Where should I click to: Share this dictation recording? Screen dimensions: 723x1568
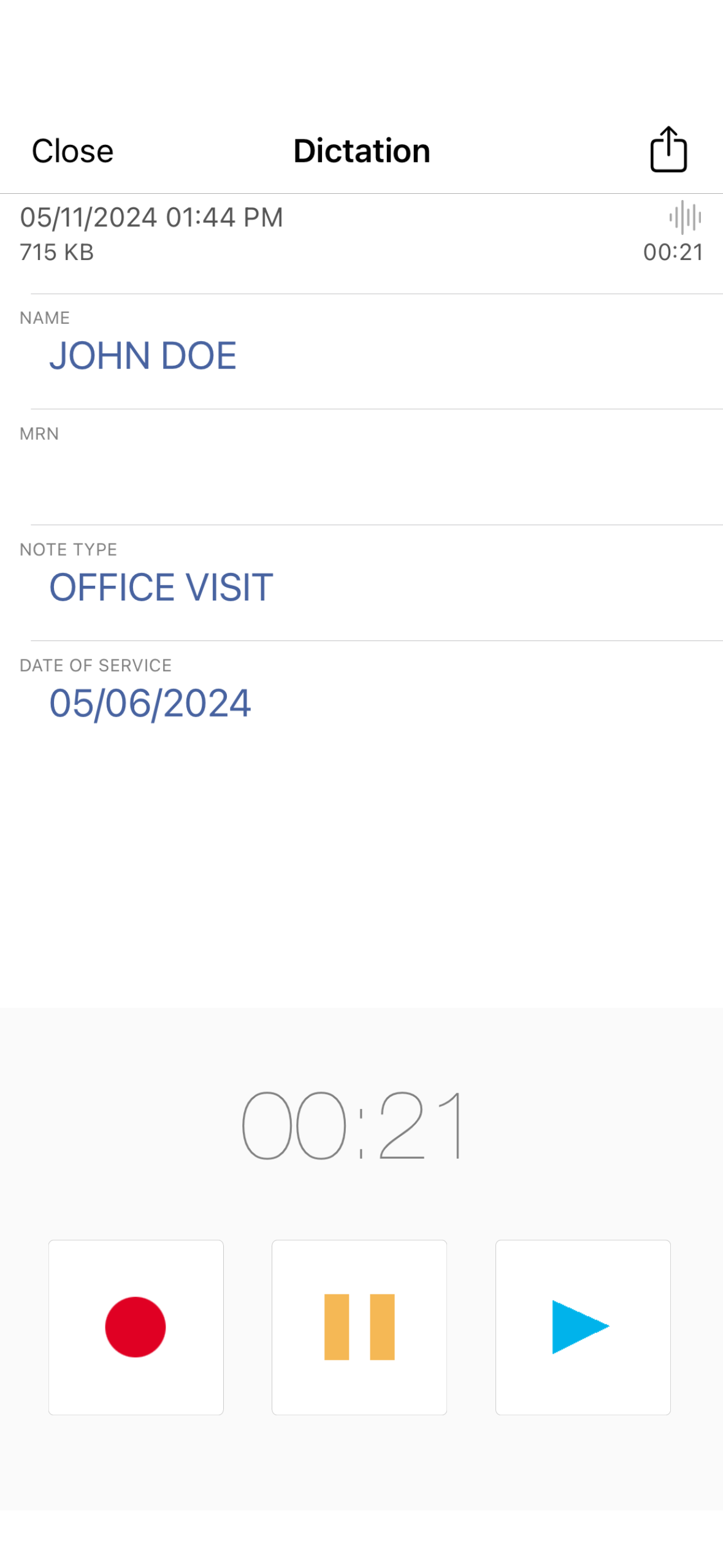tap(668, 150)
